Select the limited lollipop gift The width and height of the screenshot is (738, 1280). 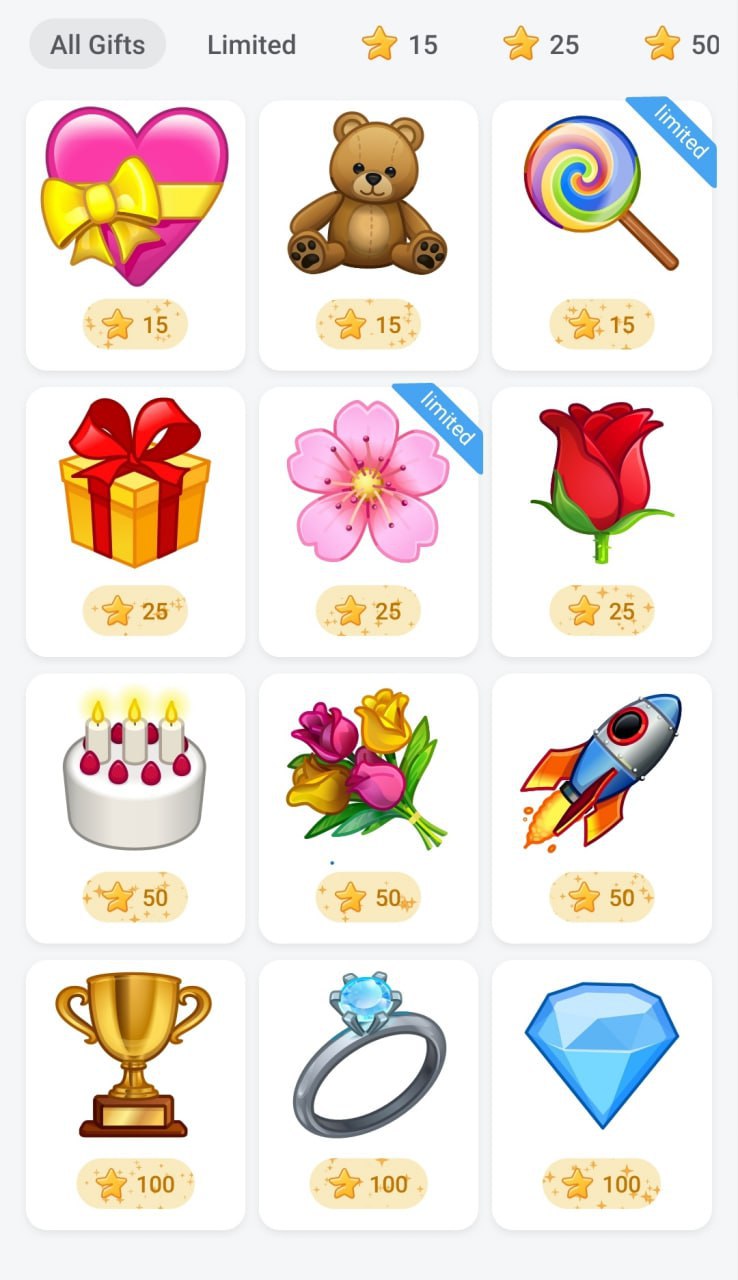click(x=601, y=235)
